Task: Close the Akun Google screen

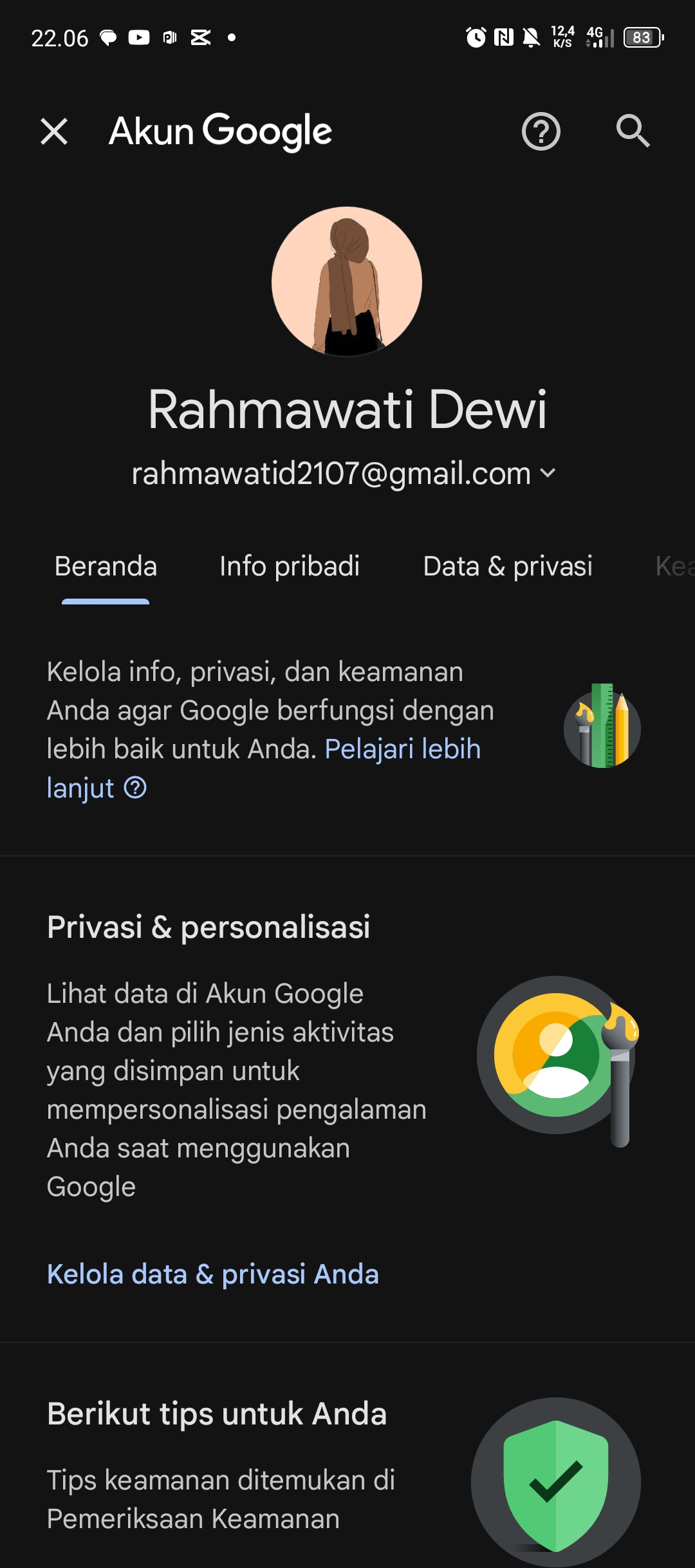Action: pyautogui.click(x=54, y=131)
